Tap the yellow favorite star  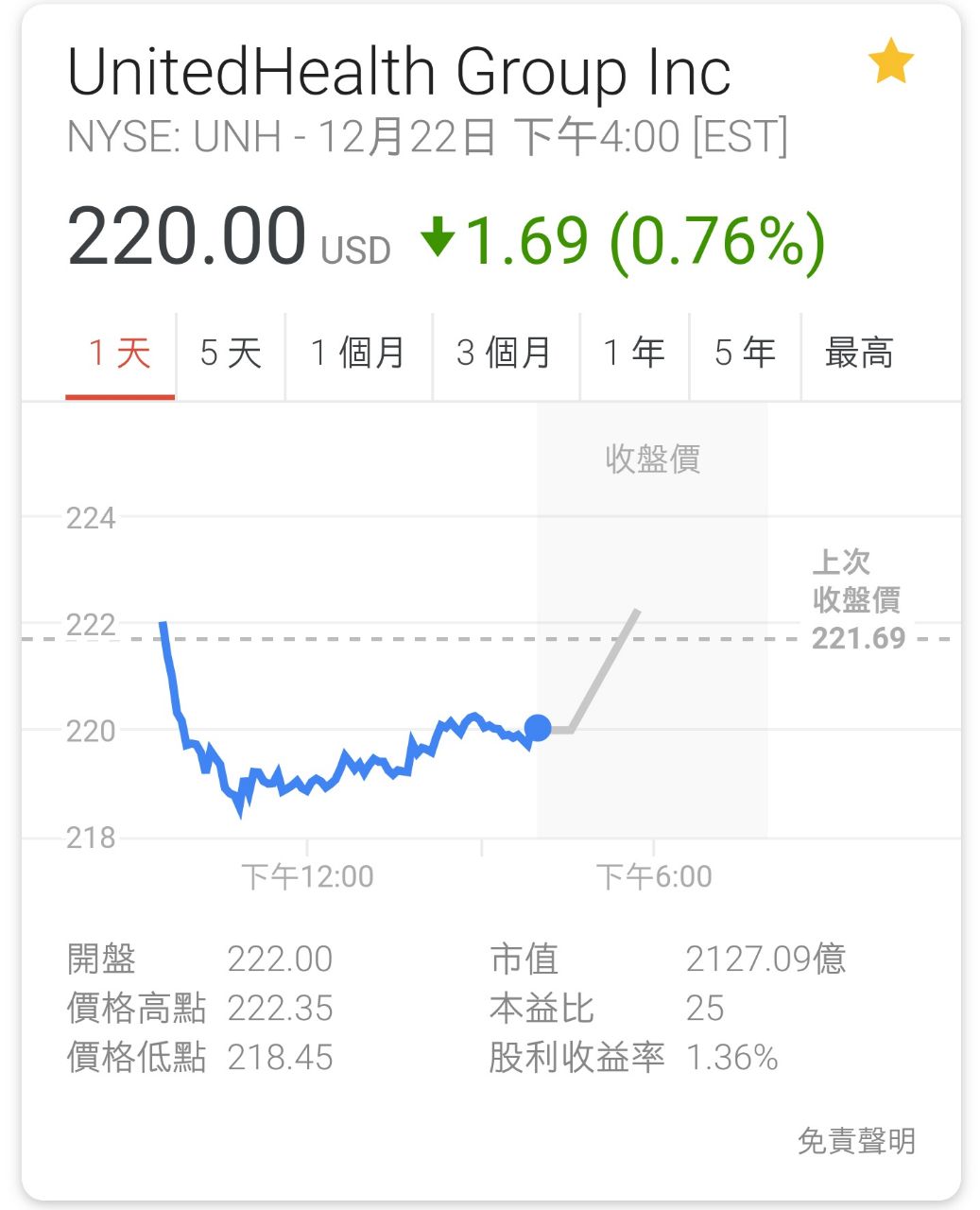click(890, 62)
